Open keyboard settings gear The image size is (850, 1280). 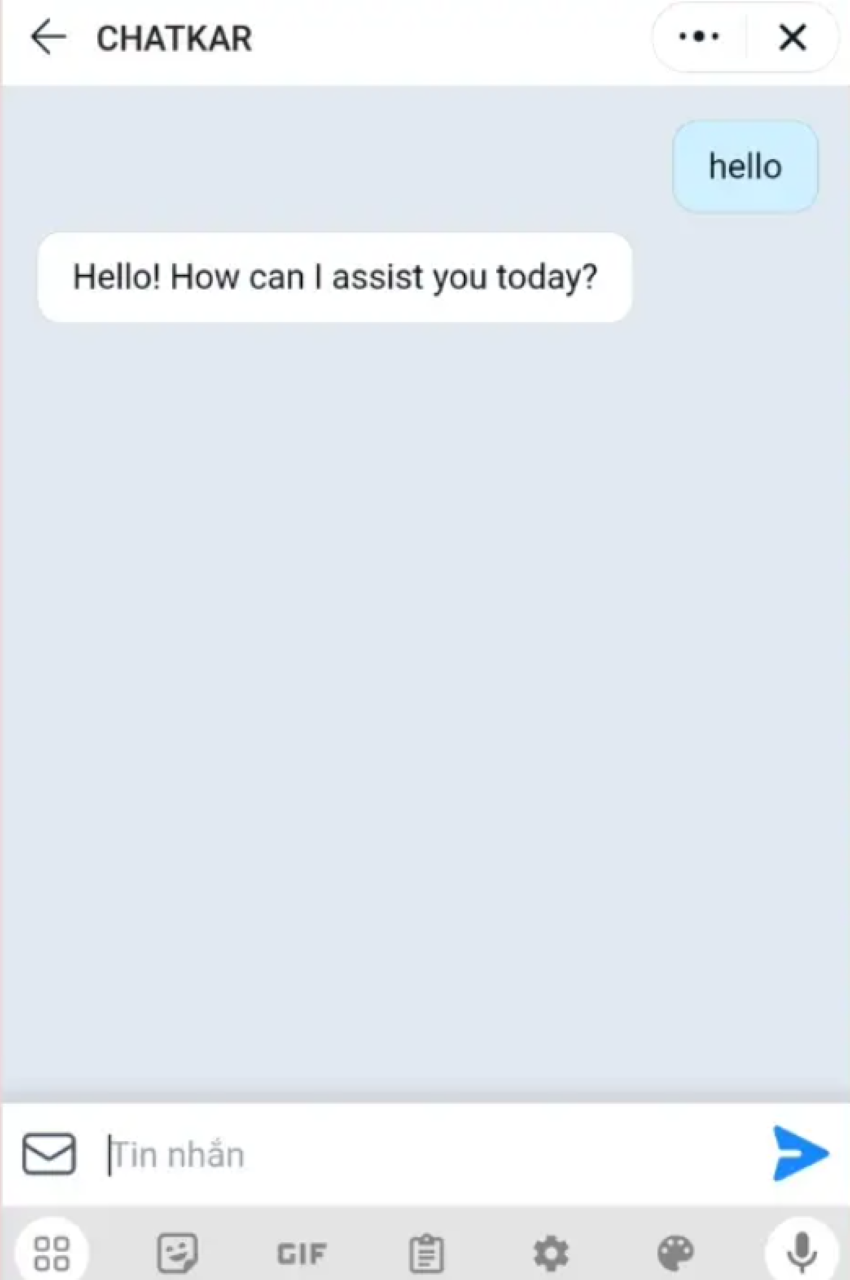tap(551, 1252)
